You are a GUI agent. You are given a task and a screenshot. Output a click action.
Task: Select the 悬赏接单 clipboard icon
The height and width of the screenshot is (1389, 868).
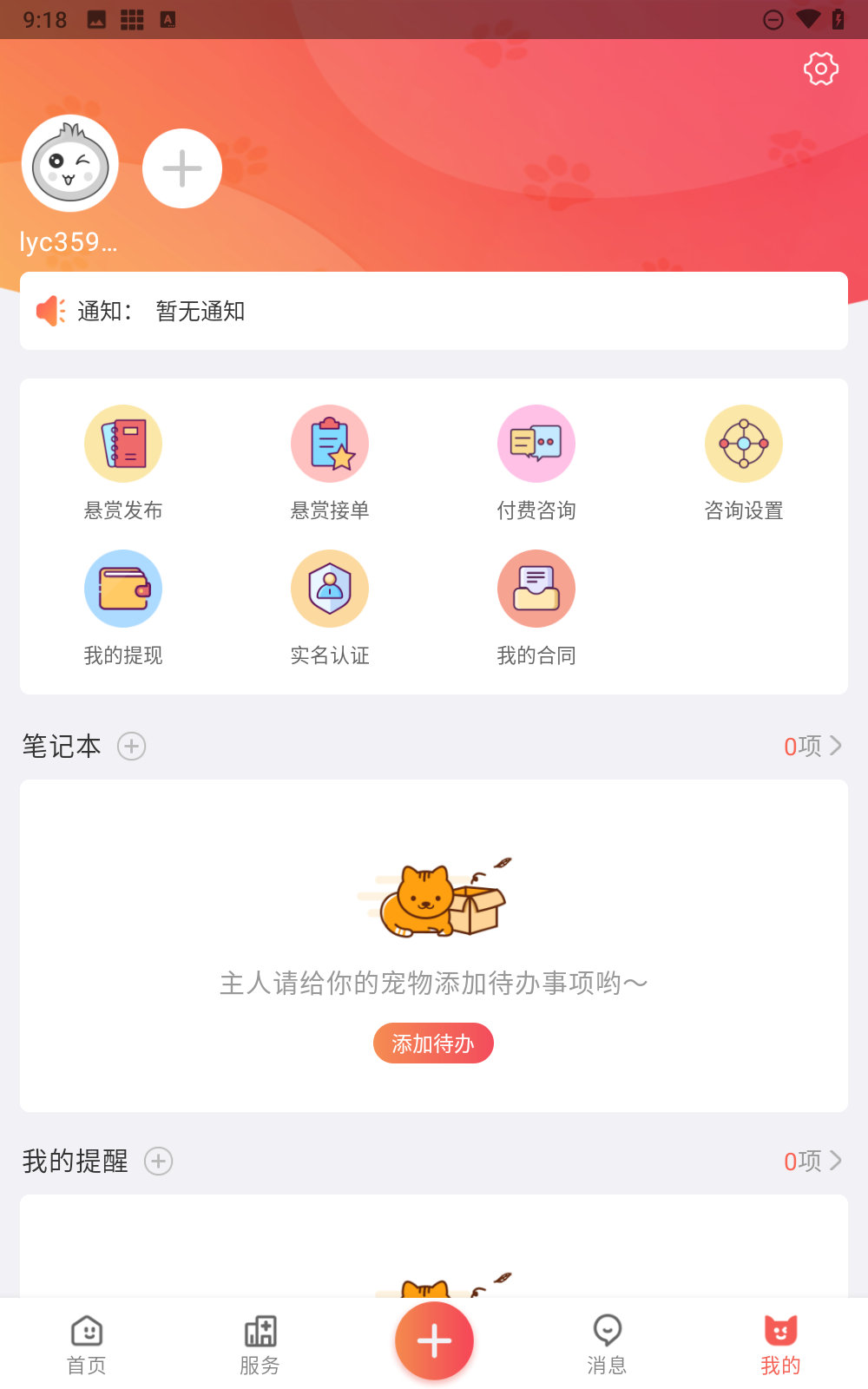pyautogui.click(x=330, y=443)
